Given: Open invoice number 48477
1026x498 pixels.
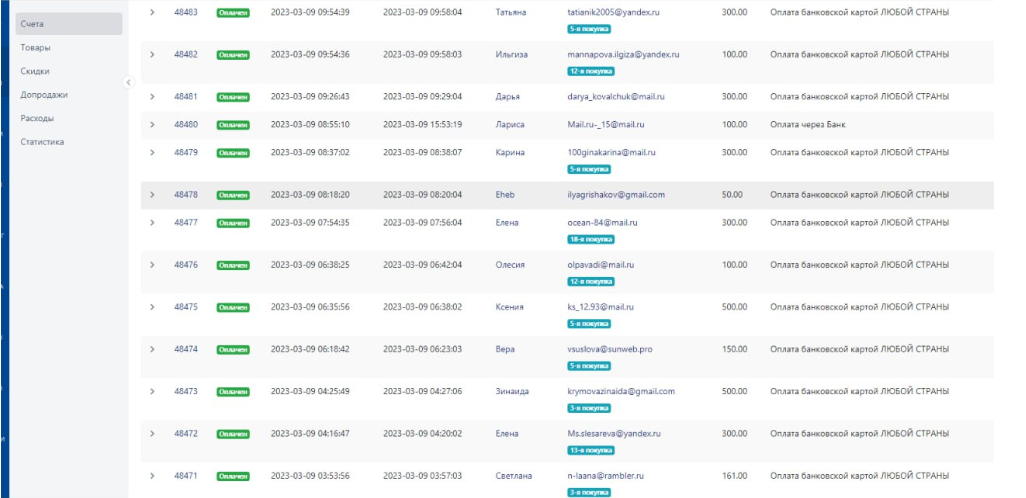Looking at the screenshot, I should tap(185, 222).
